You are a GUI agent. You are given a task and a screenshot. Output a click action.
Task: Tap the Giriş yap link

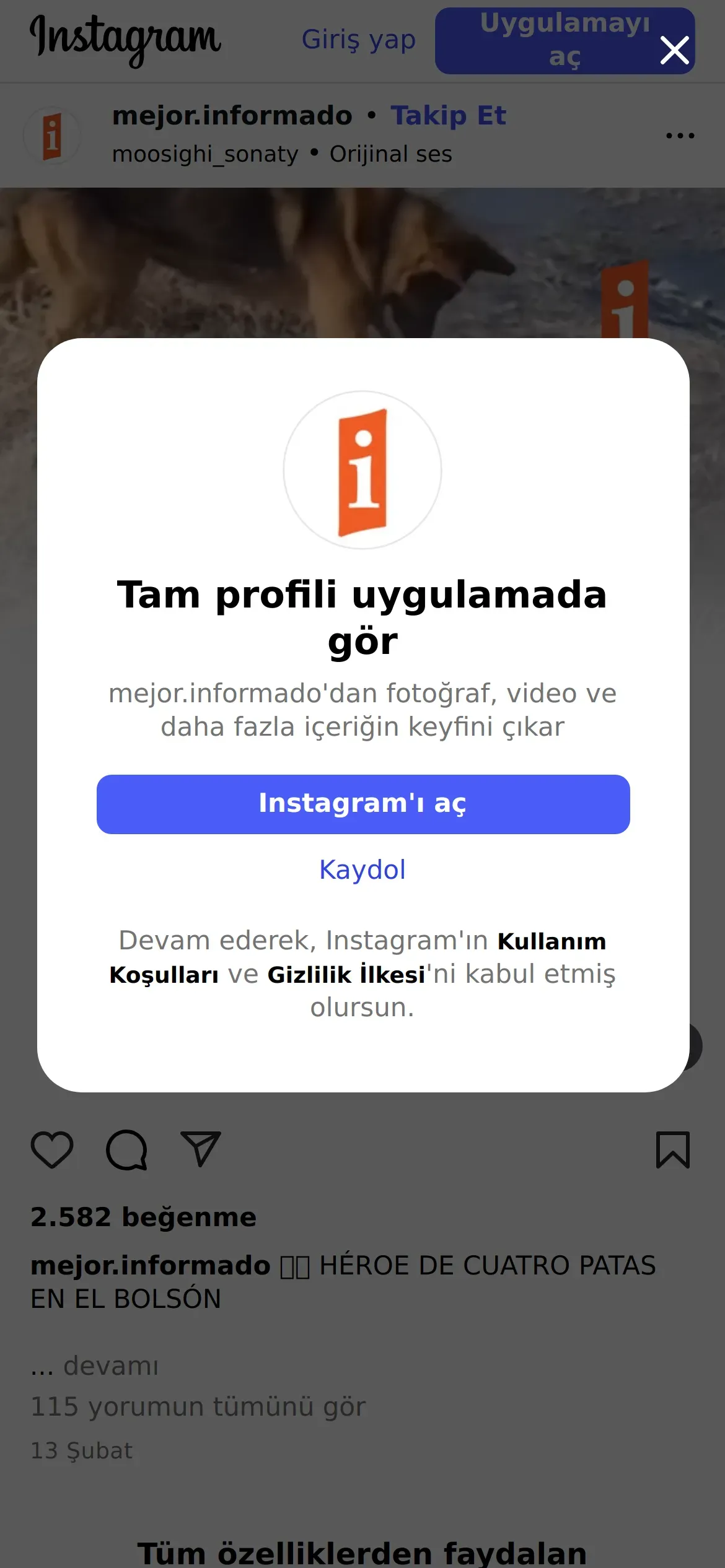click(x=358, y=40)
